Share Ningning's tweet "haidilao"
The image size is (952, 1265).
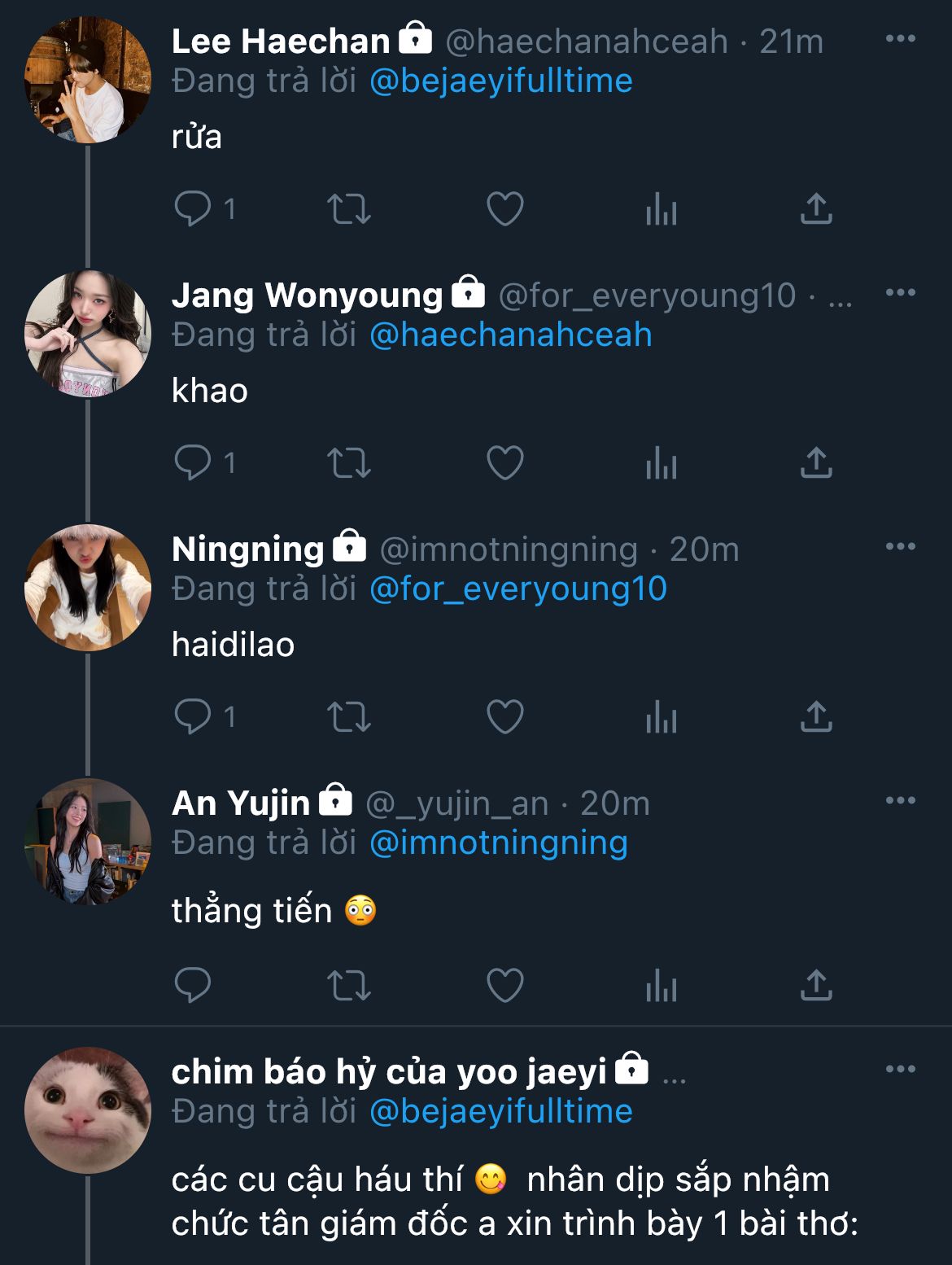816,716
